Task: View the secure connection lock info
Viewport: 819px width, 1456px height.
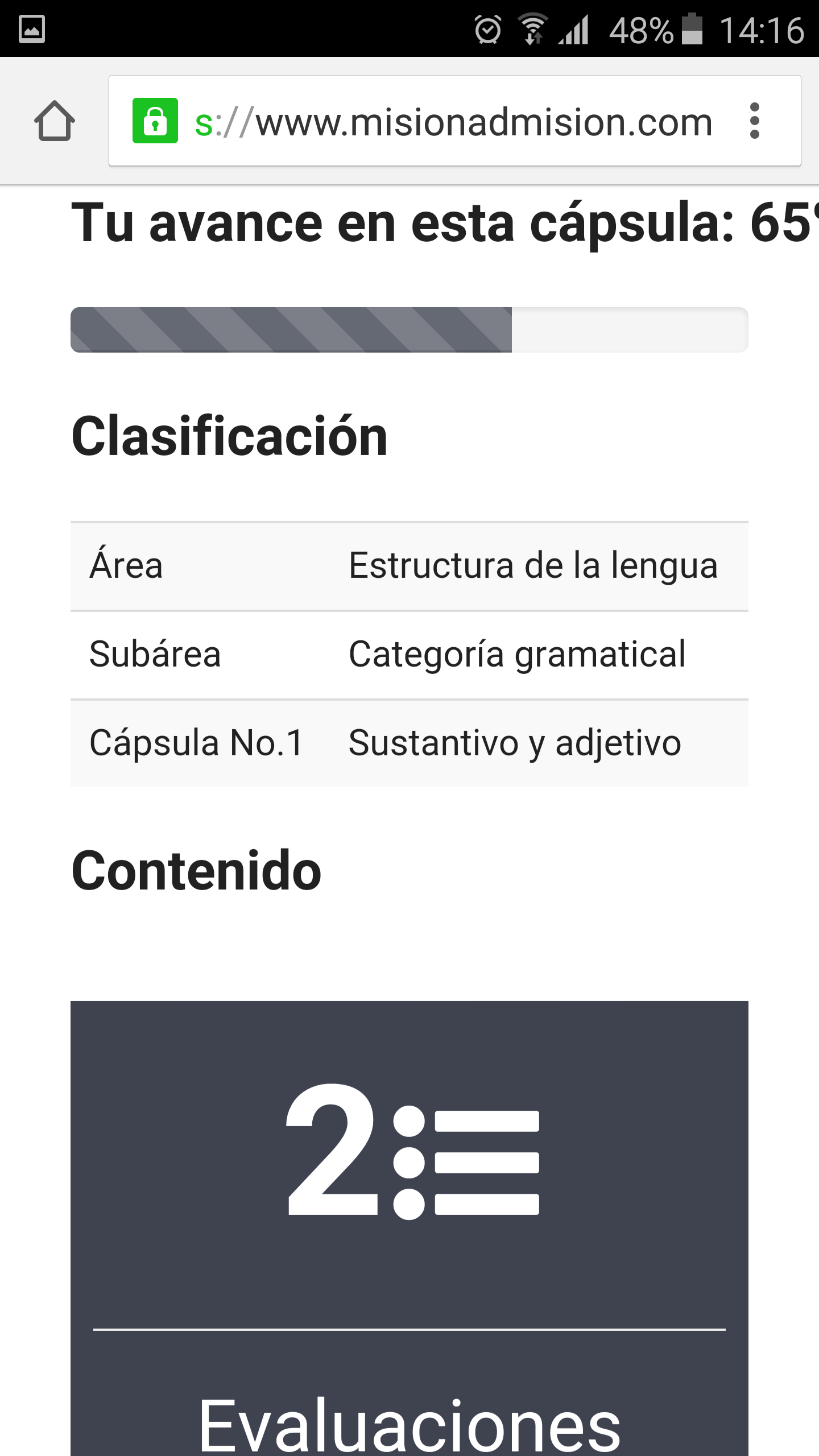Action: 155,121
